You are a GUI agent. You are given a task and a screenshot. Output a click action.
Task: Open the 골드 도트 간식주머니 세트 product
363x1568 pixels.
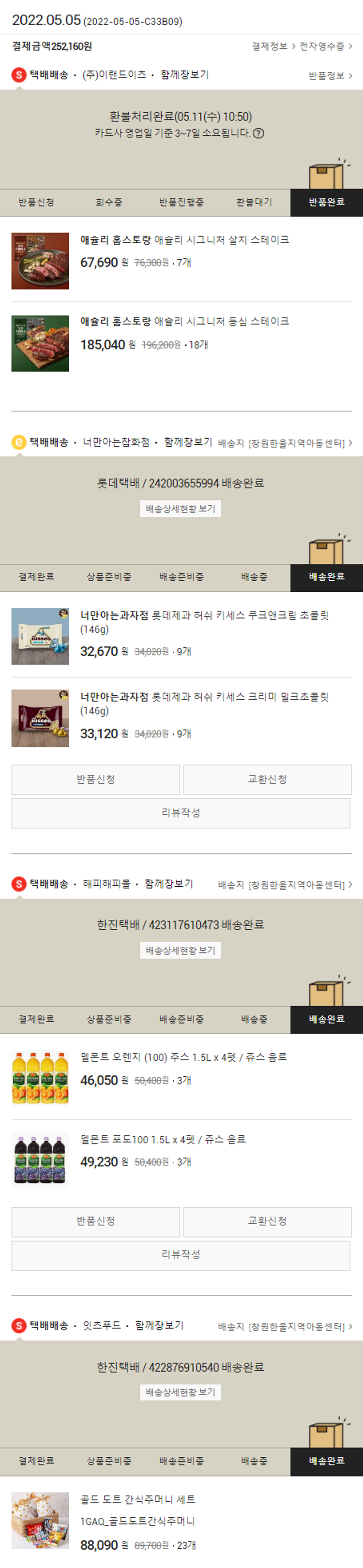(137, 1500)
